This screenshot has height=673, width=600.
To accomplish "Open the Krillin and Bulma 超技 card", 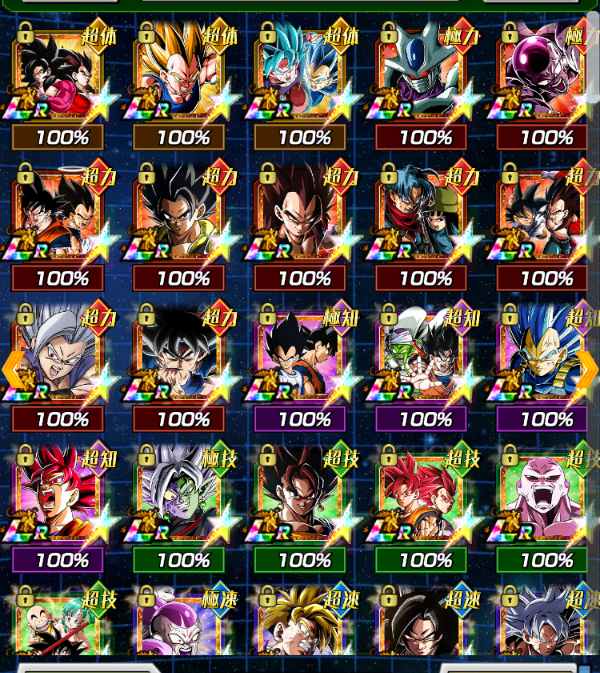I will [x=62, y=625].
